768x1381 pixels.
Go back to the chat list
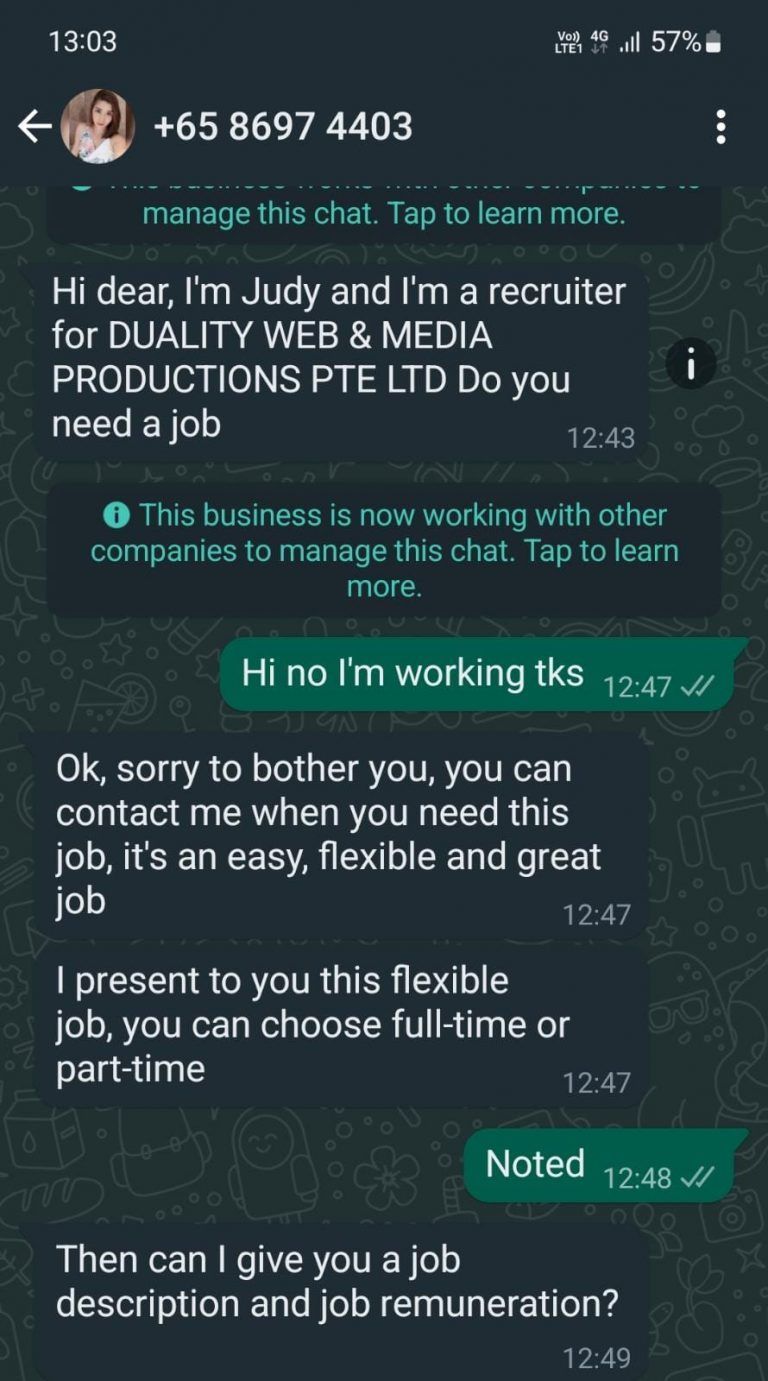point(34,127)
